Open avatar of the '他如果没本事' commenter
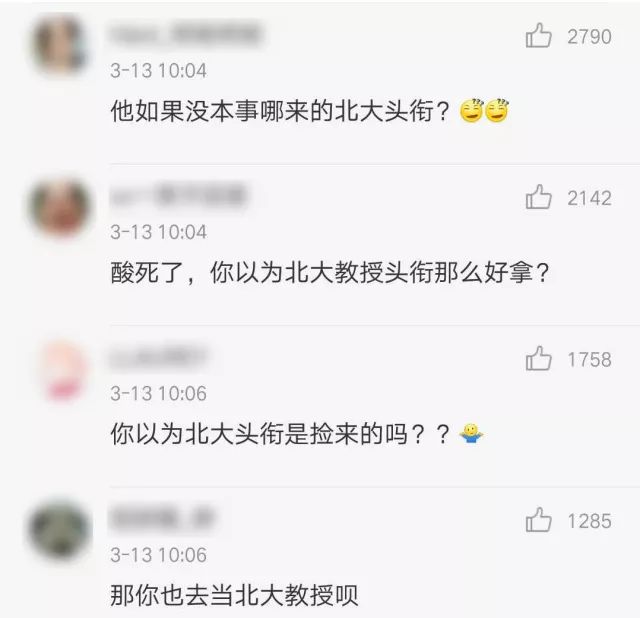 60,45
